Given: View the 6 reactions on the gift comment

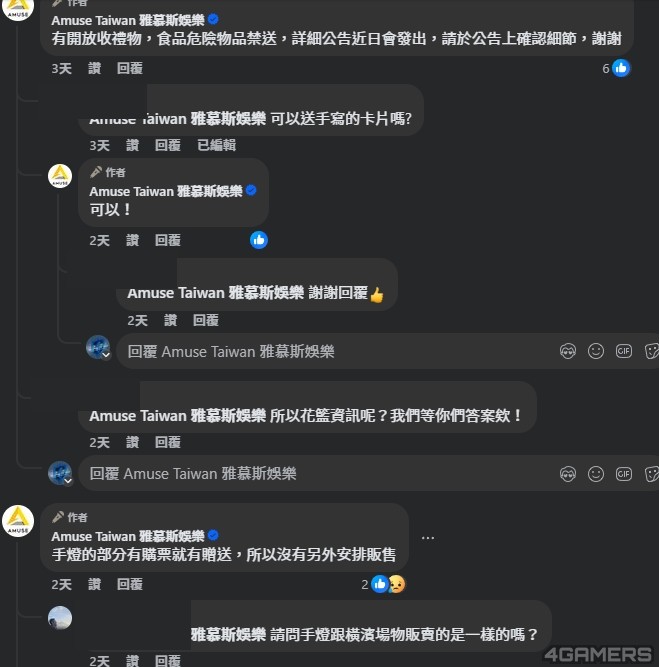Looking at the screenshot, I should click(616, 68).
